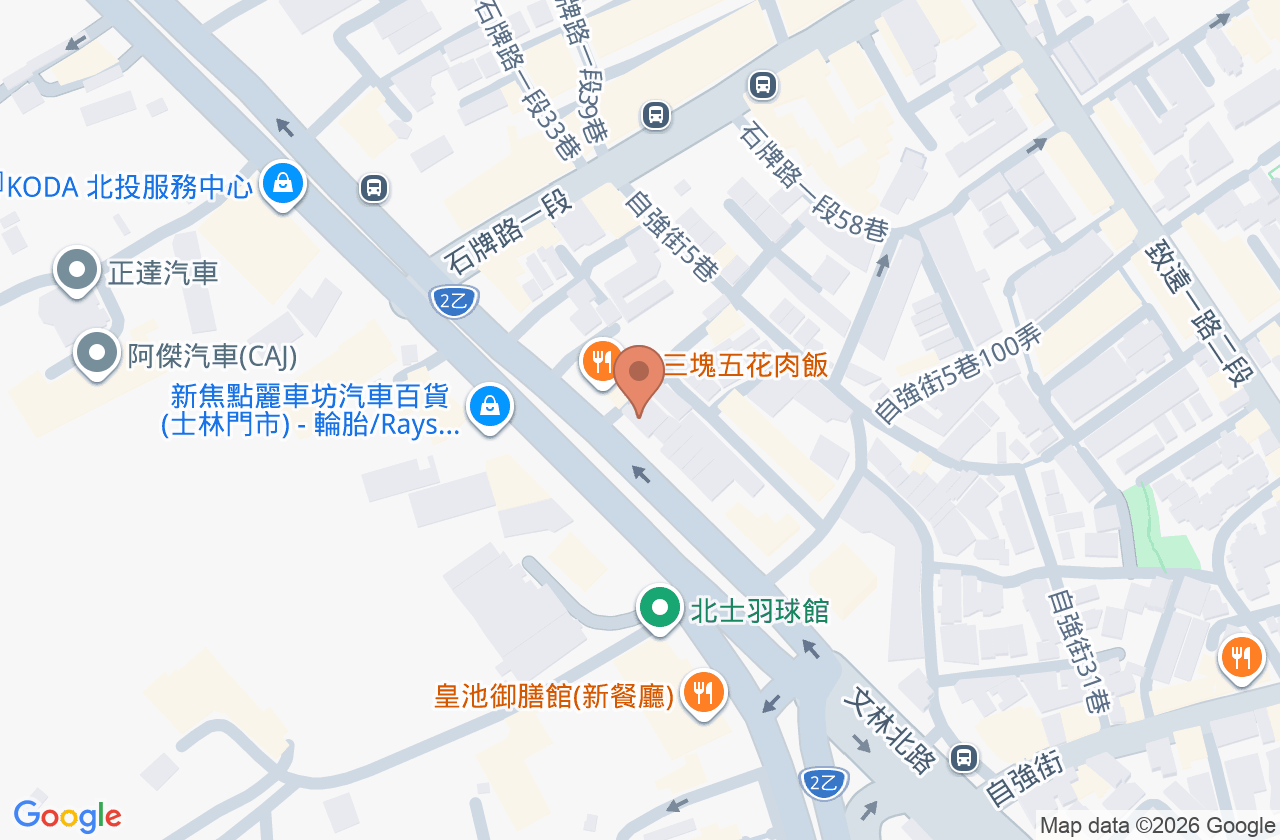This screenshot has height=840, width=1280.
Task: Open the 正達汽車 place marker
Action: click(x=77, y=271)
